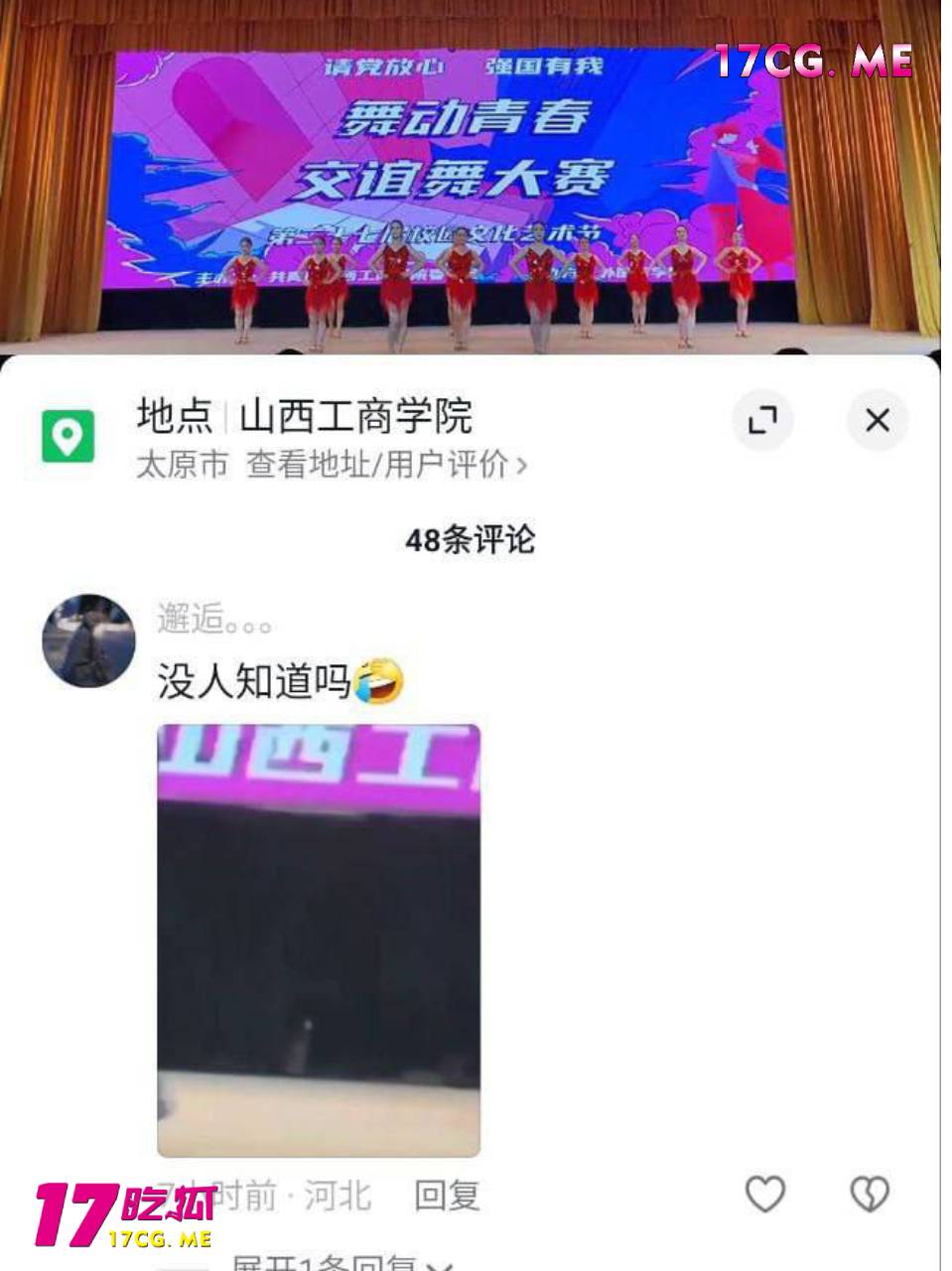Reply to the comment 没人知道吗

coord(446,1195)
